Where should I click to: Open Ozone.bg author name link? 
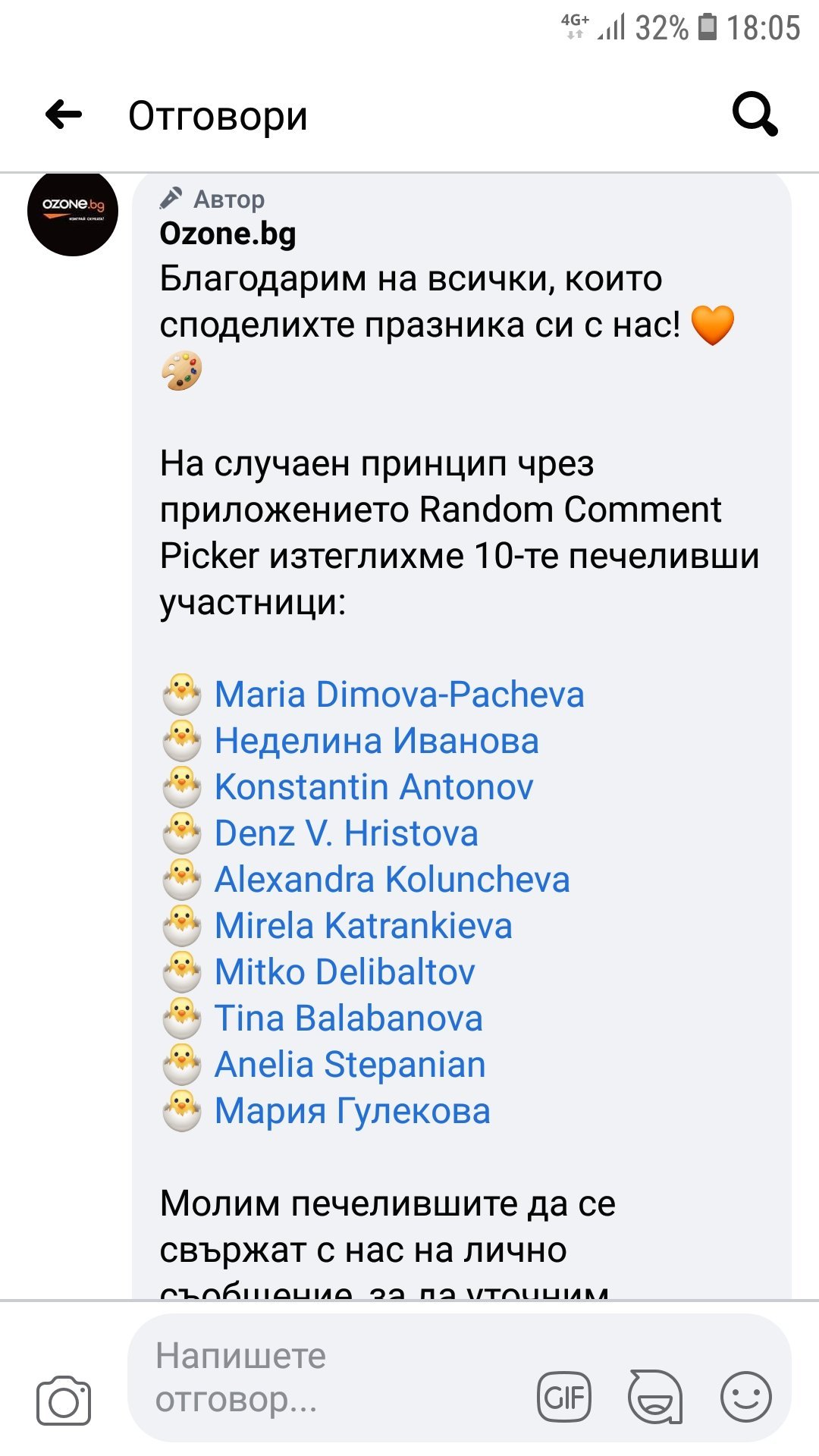pos(227,234)
